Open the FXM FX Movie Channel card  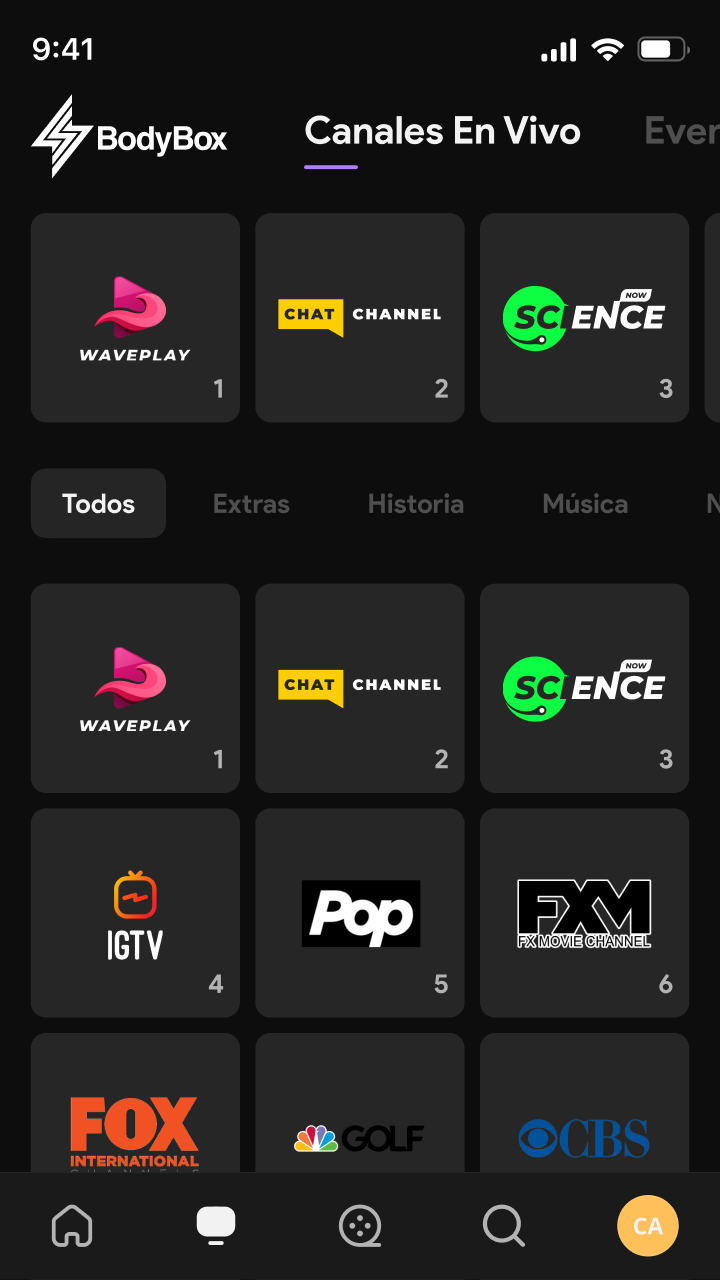coord(584,913)
